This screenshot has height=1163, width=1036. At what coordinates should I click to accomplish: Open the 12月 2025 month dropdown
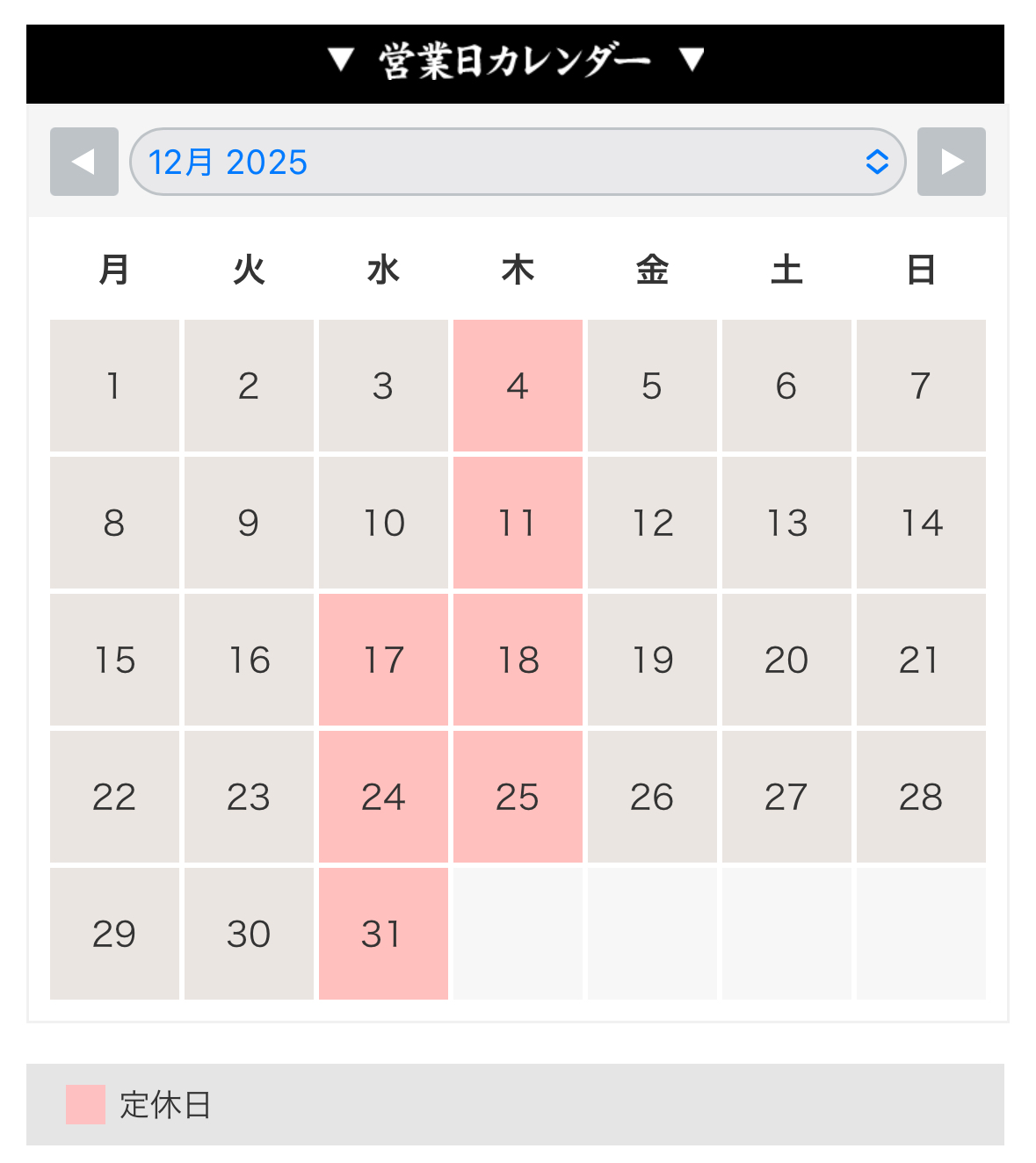coord(518,162)
